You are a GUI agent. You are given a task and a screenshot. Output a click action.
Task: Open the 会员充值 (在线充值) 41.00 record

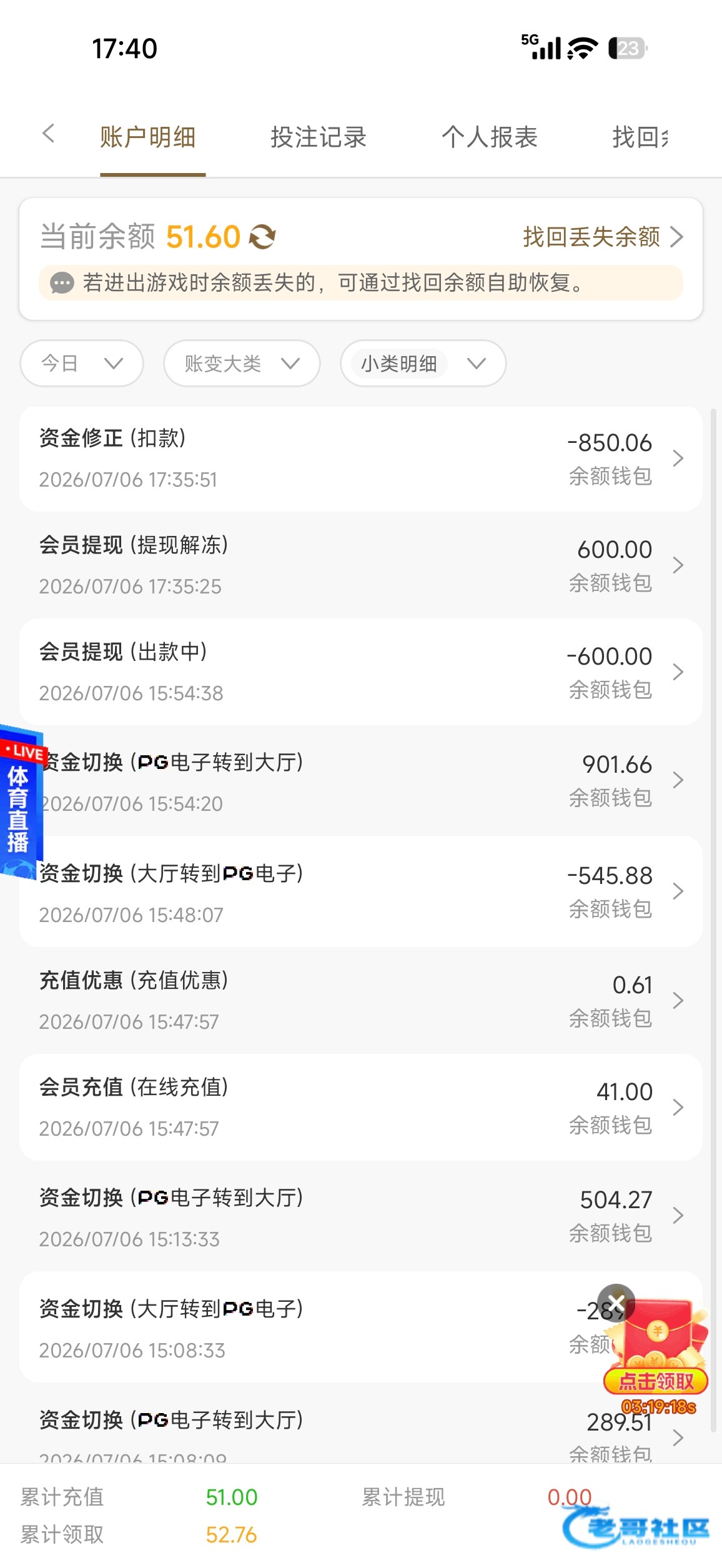tap(361, 1108)
